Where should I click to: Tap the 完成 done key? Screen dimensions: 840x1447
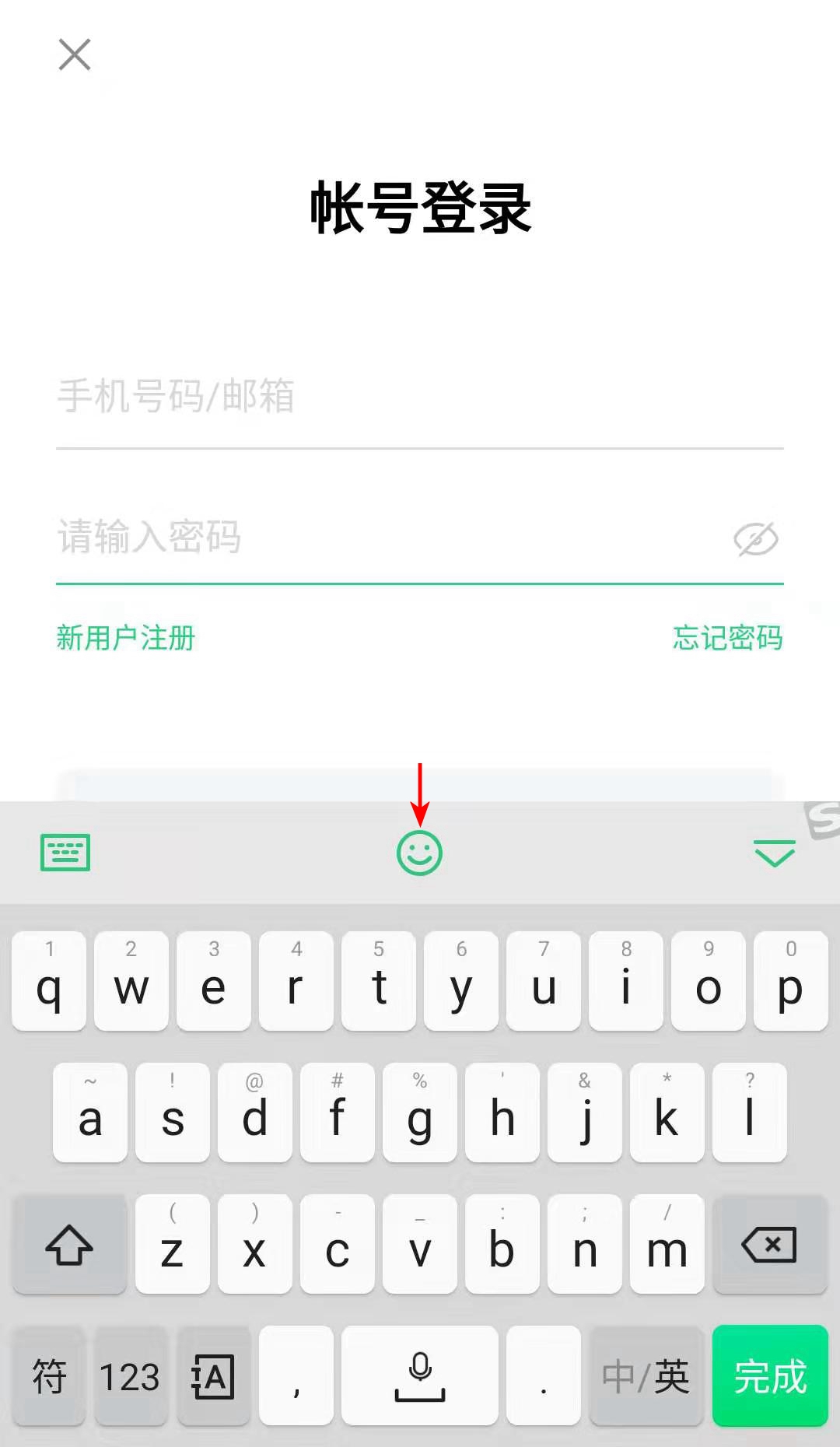coord(770,1376)
